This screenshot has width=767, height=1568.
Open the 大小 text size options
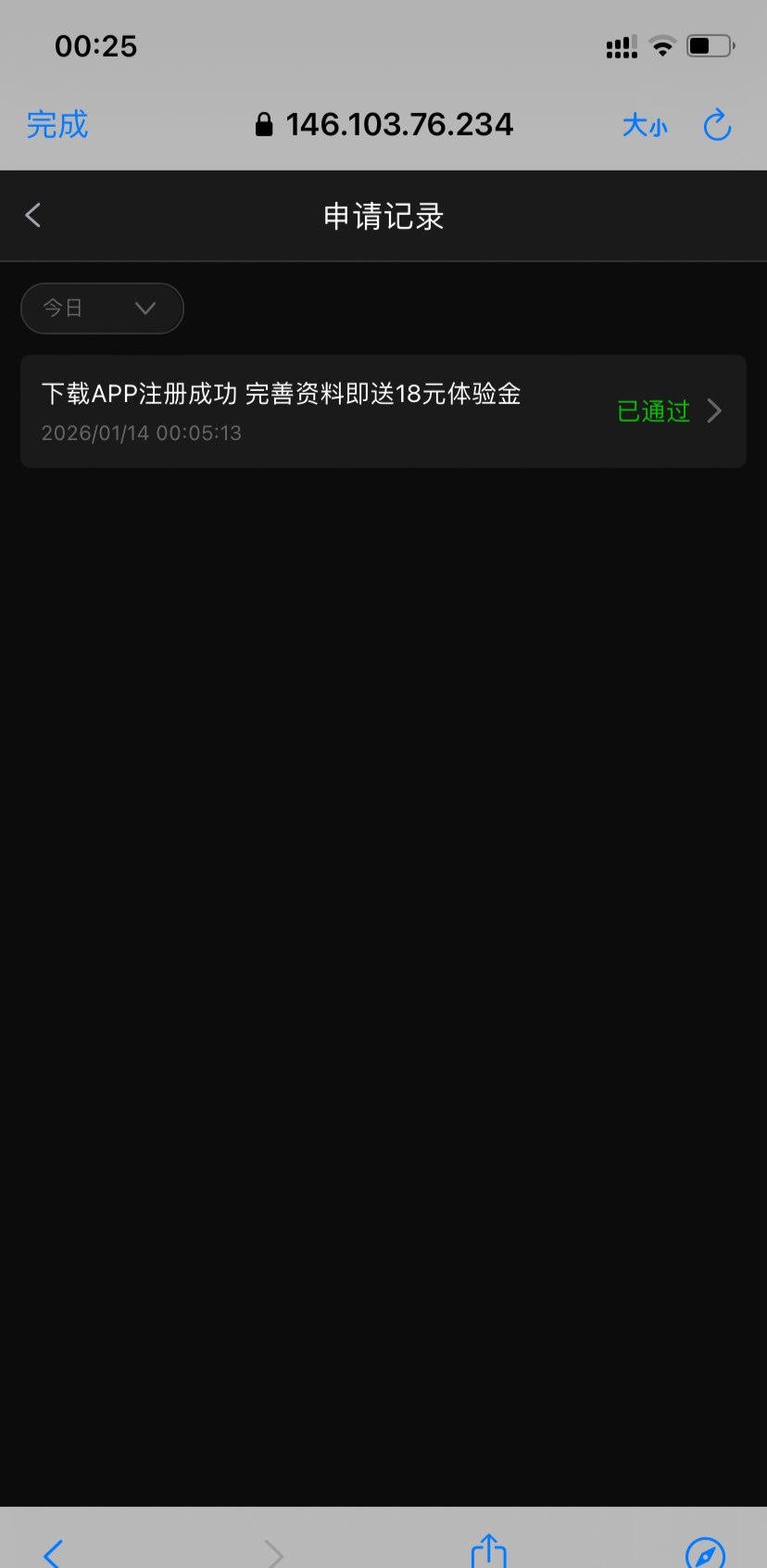click(x=645, y=125)
